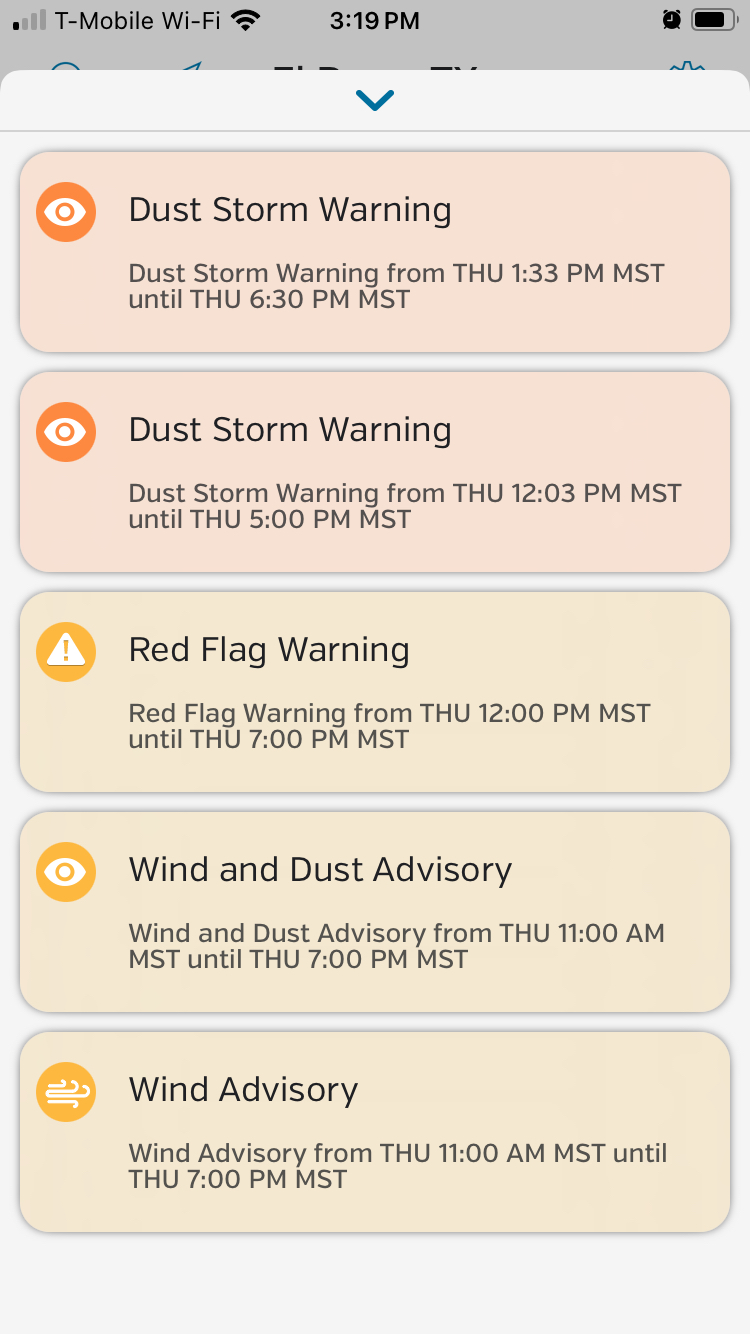Viewport: 750px width, 1334px height.
Task: Open the Wind and Dust Advisory card
Action: [x=375, y=912]
